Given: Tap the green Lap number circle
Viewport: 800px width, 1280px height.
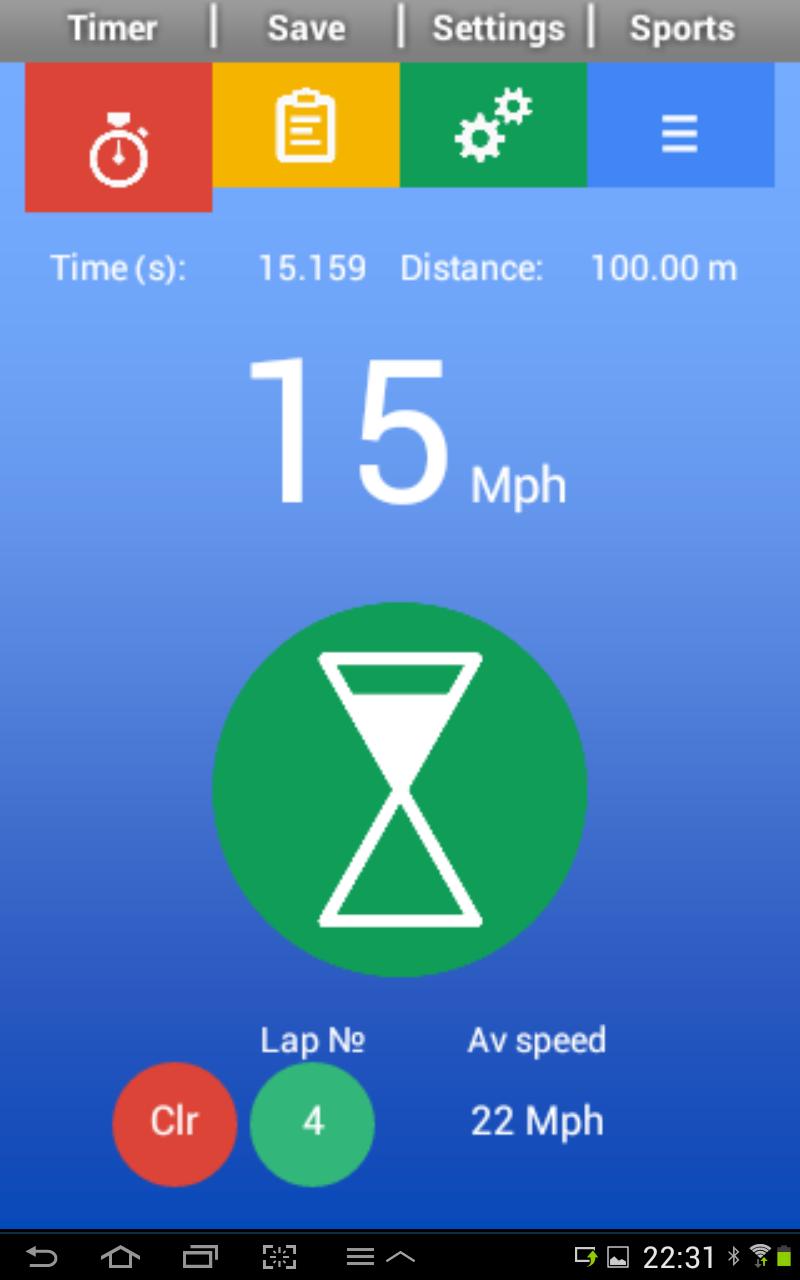Looking at the screenshot, I should (x=312, y=1122).
